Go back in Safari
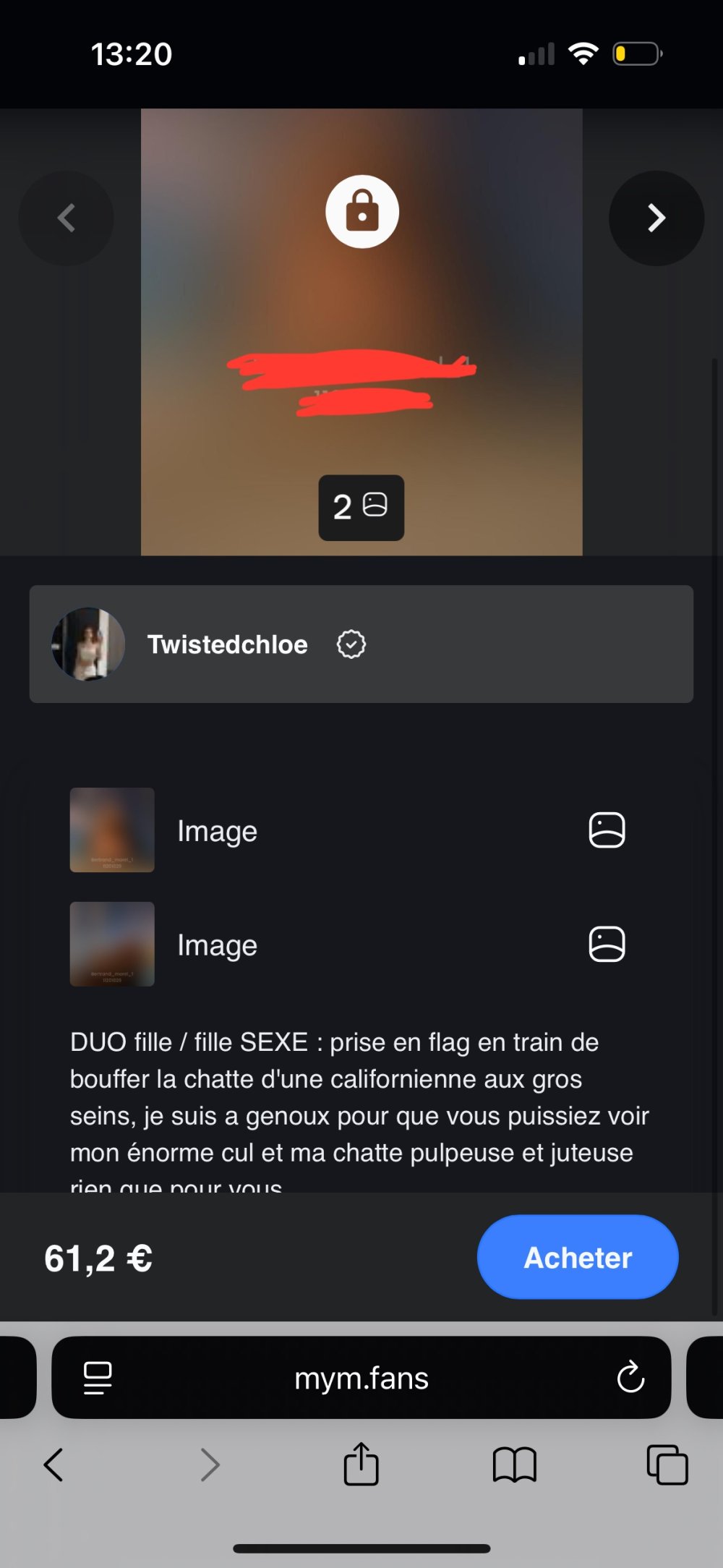The height and width of the screenshot is (1568, 723). [54, 1465]
